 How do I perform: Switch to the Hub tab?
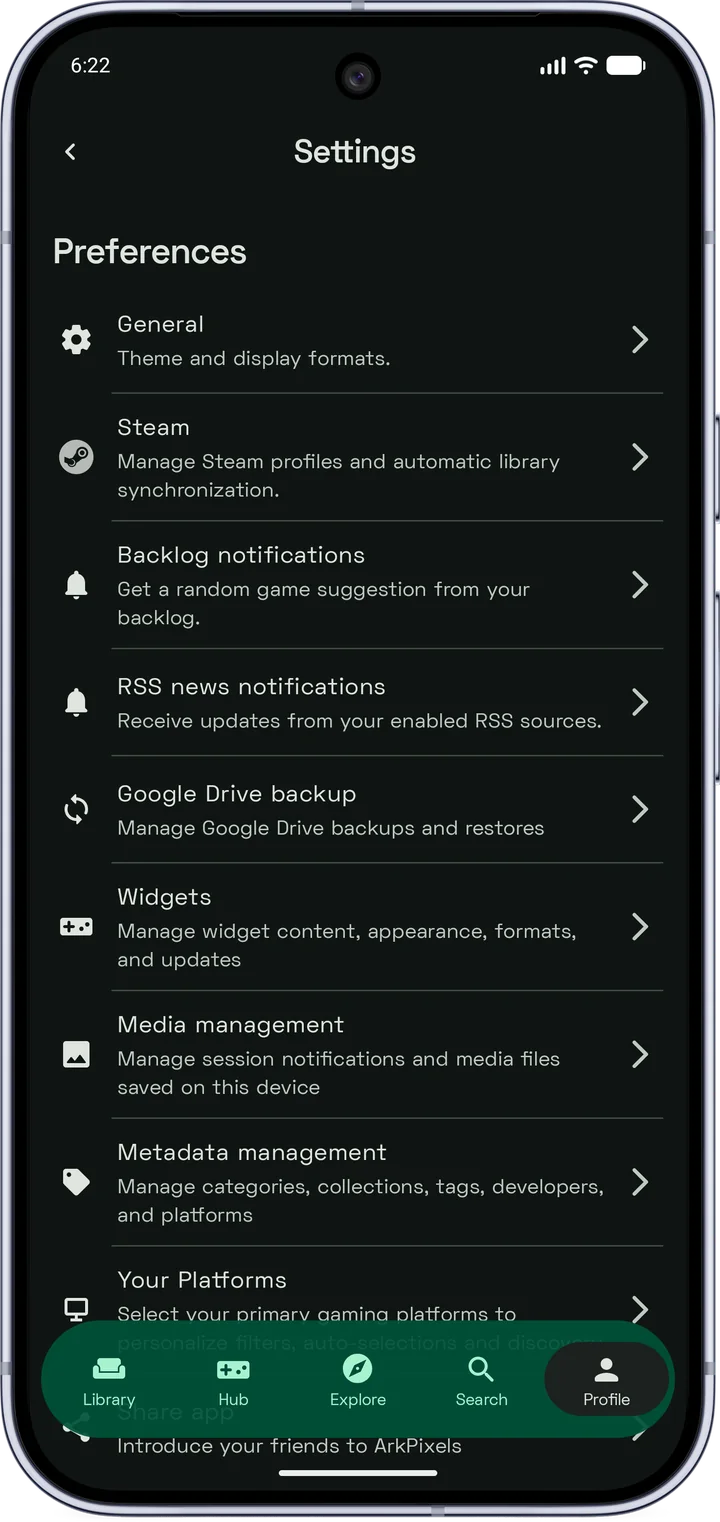tap(233, 1381)
